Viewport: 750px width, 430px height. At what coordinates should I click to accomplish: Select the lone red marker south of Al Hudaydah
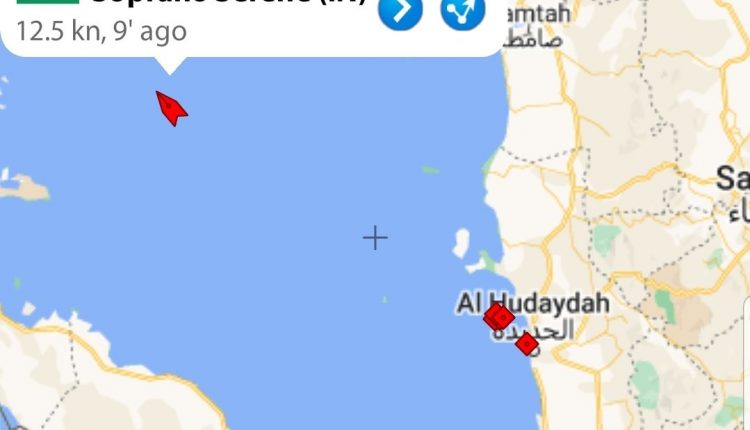pyautogui.click(x=527, y=344)
